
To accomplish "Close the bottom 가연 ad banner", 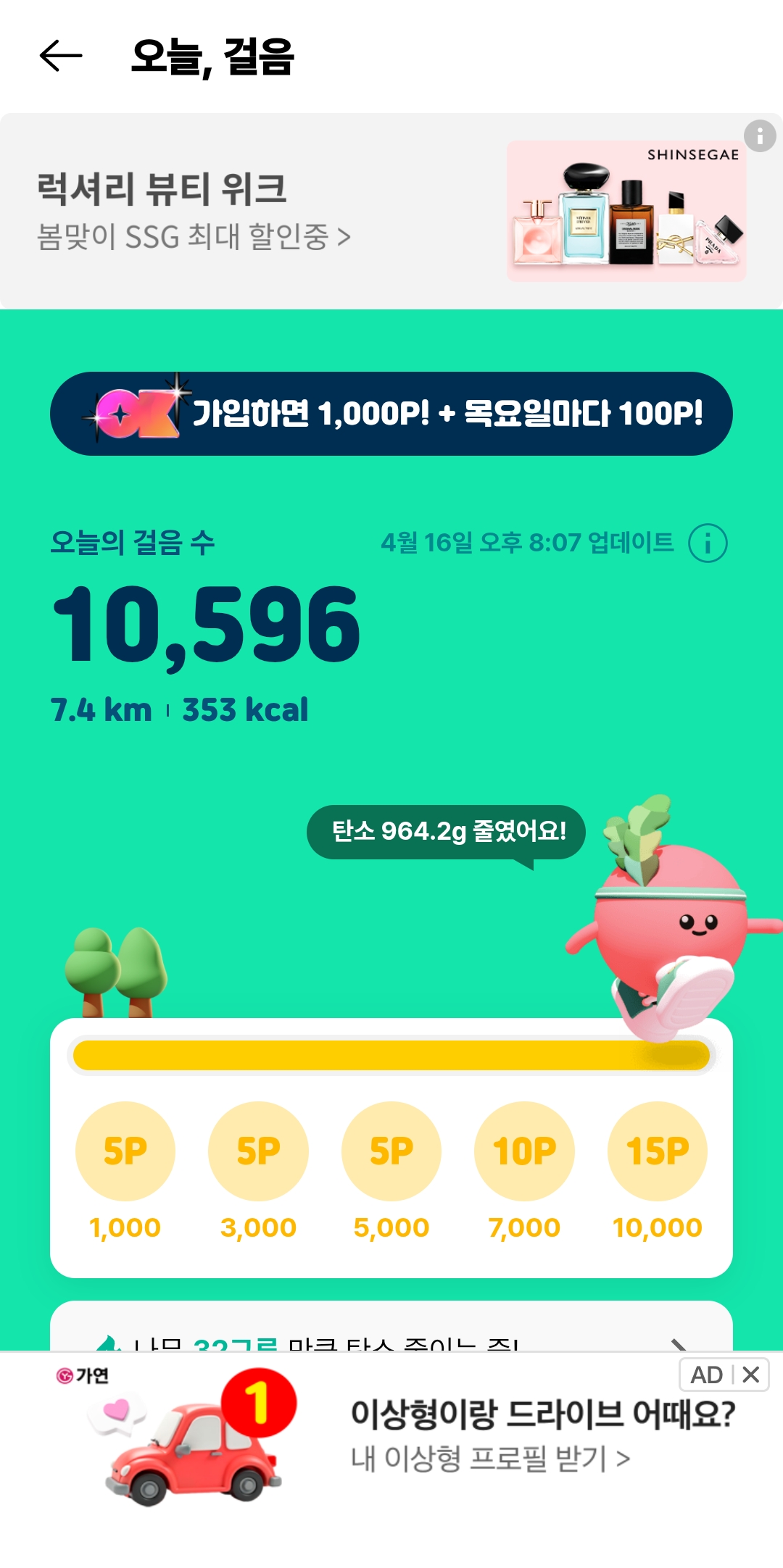I will coord(751,1375).
